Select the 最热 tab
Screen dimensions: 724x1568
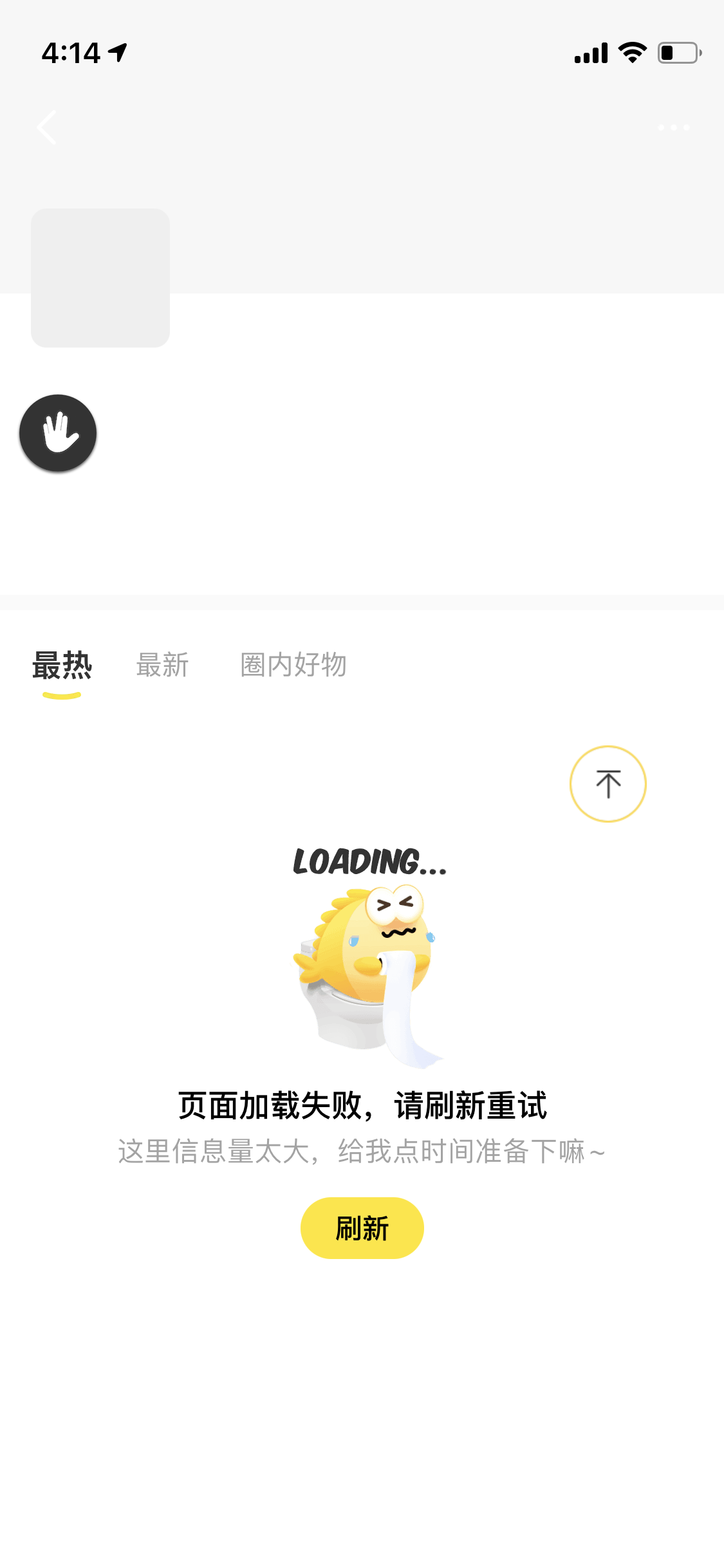pyautogui.click(x=62, y=666)
